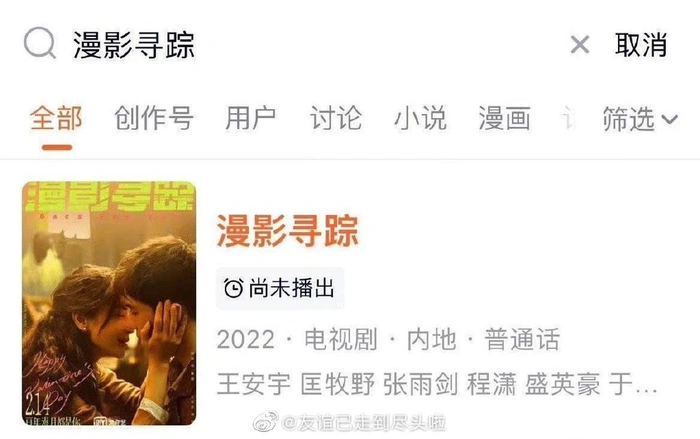Clear the search text with the X
Image resolution: width=700 pixels, height=439 pixels.
[580, 45]
